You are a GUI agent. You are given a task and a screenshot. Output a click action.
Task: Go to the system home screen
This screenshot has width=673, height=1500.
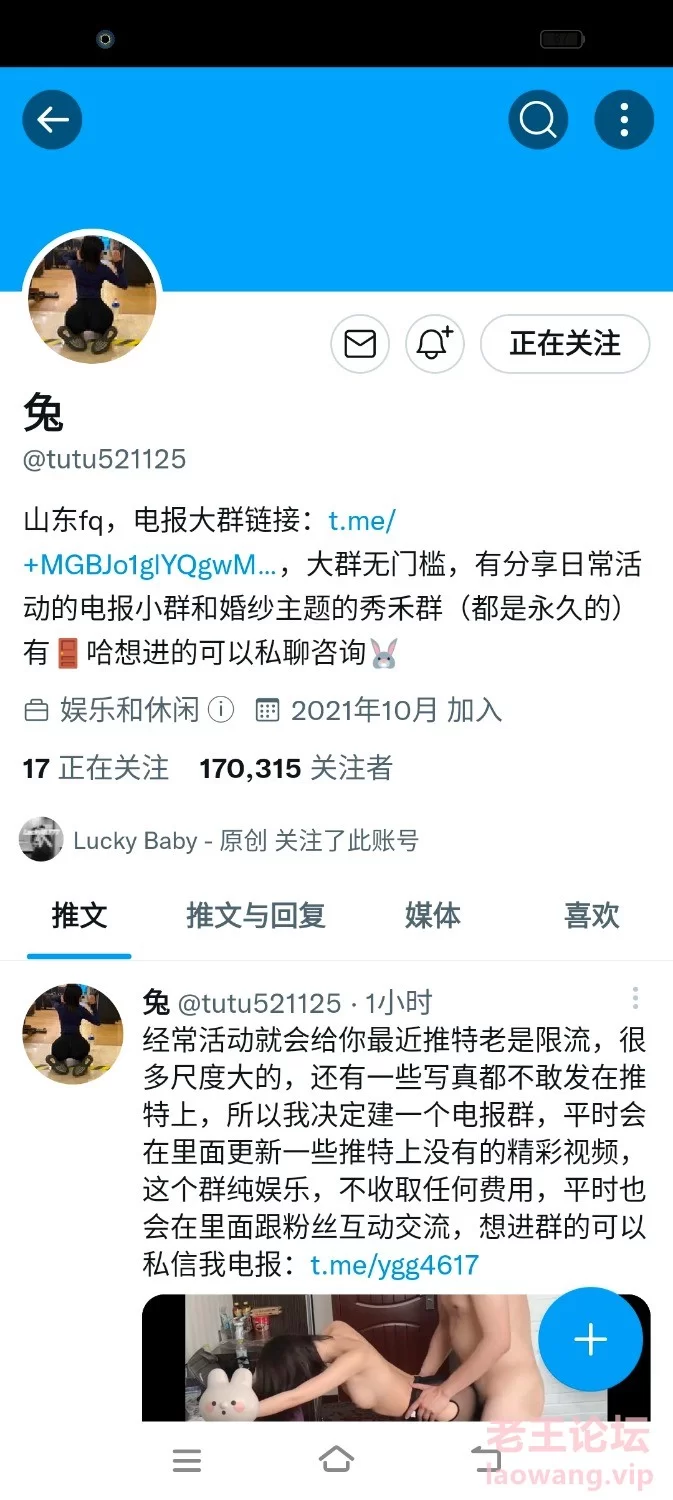point(336,1460)
